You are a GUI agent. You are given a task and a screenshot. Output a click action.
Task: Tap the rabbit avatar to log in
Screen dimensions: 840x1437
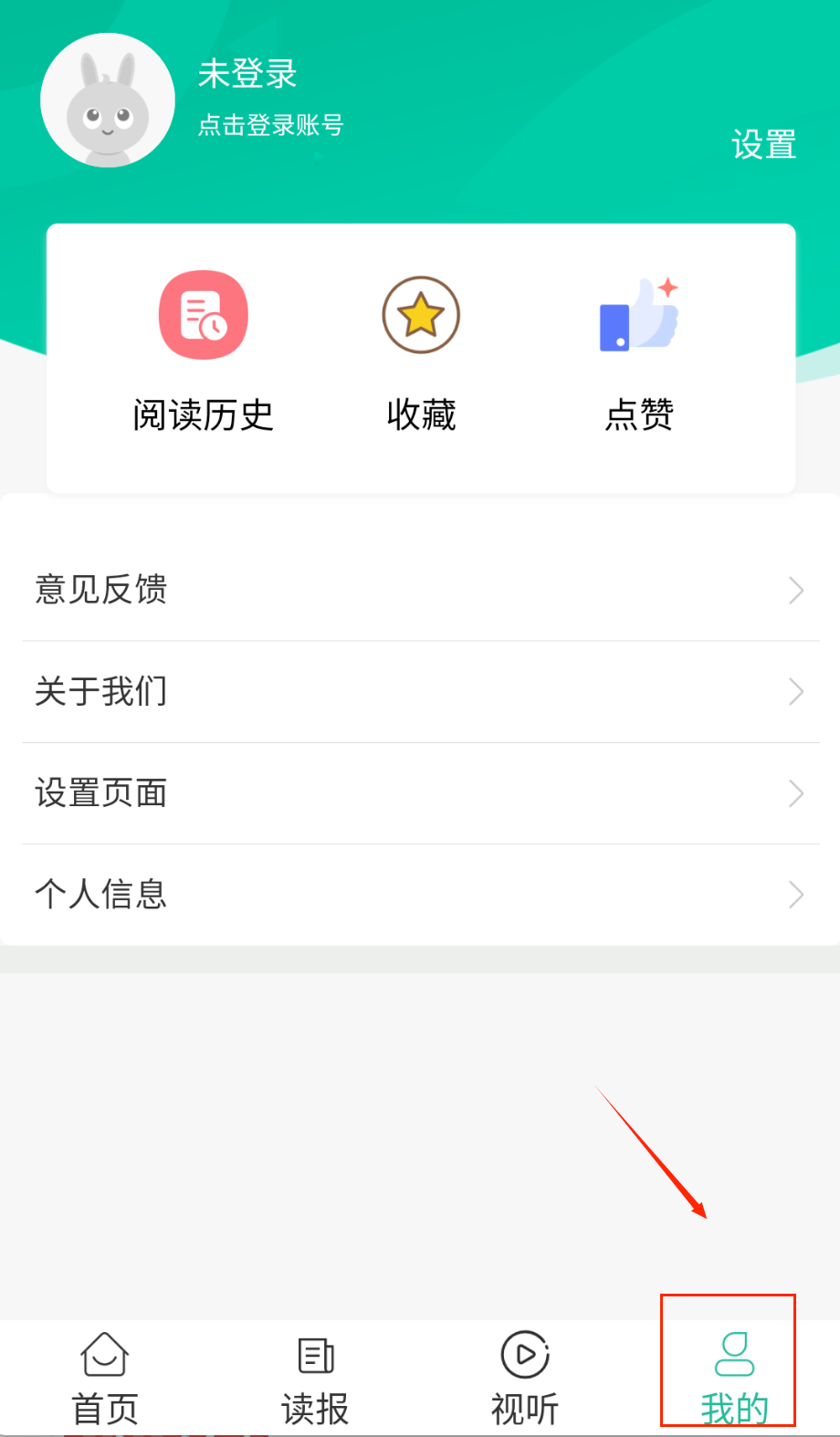[x=108, y=100]
